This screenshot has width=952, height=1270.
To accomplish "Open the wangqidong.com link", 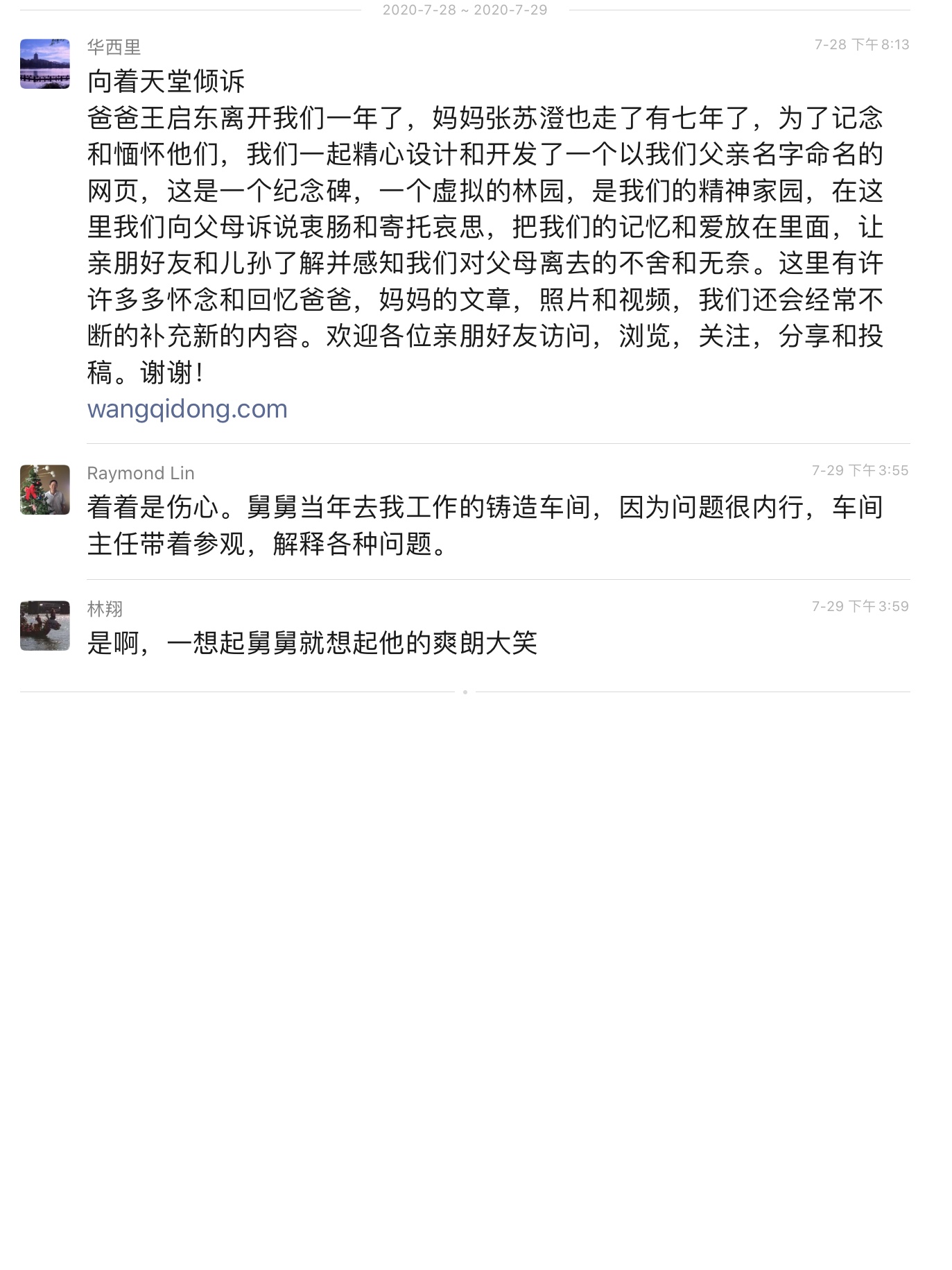I will 187,409.
